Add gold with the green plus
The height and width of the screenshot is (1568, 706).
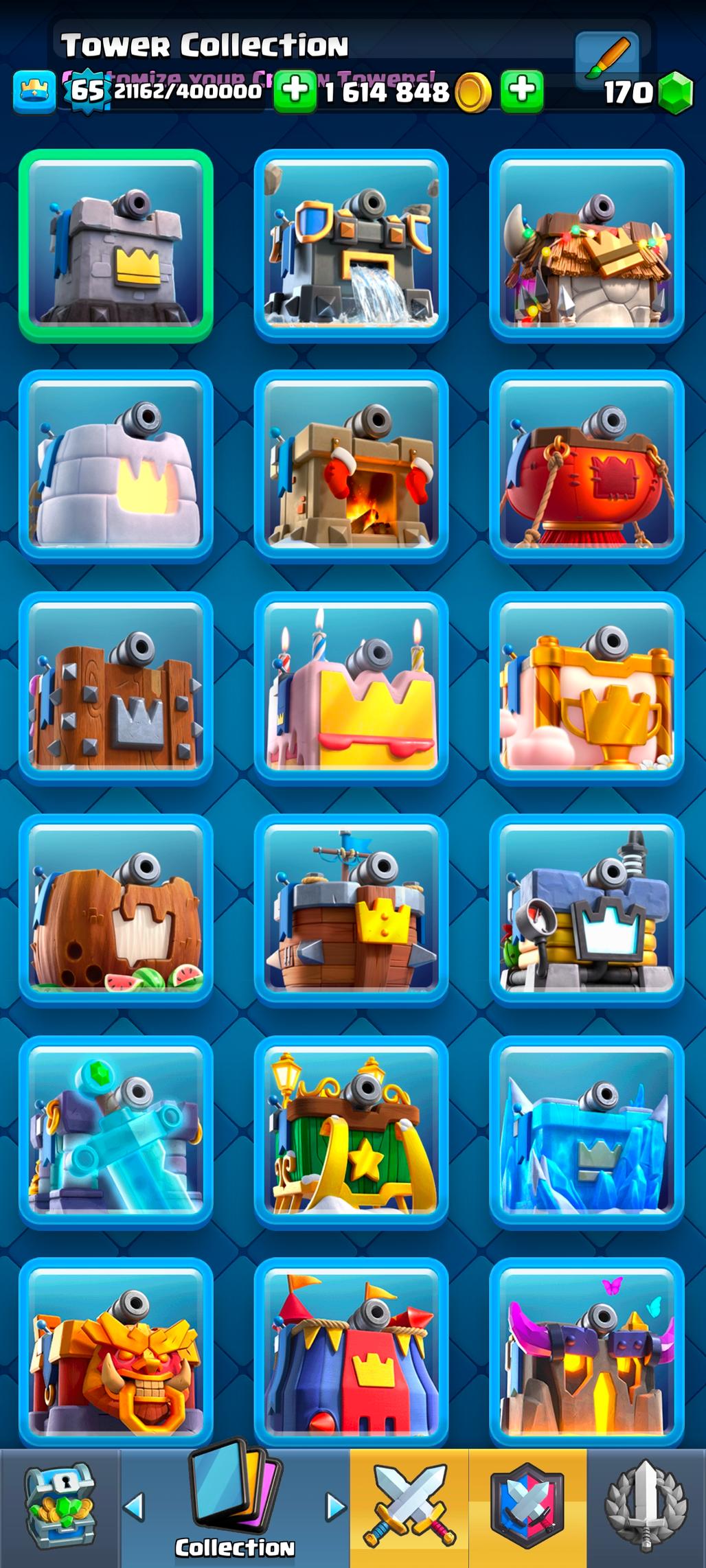click(522, 91)
